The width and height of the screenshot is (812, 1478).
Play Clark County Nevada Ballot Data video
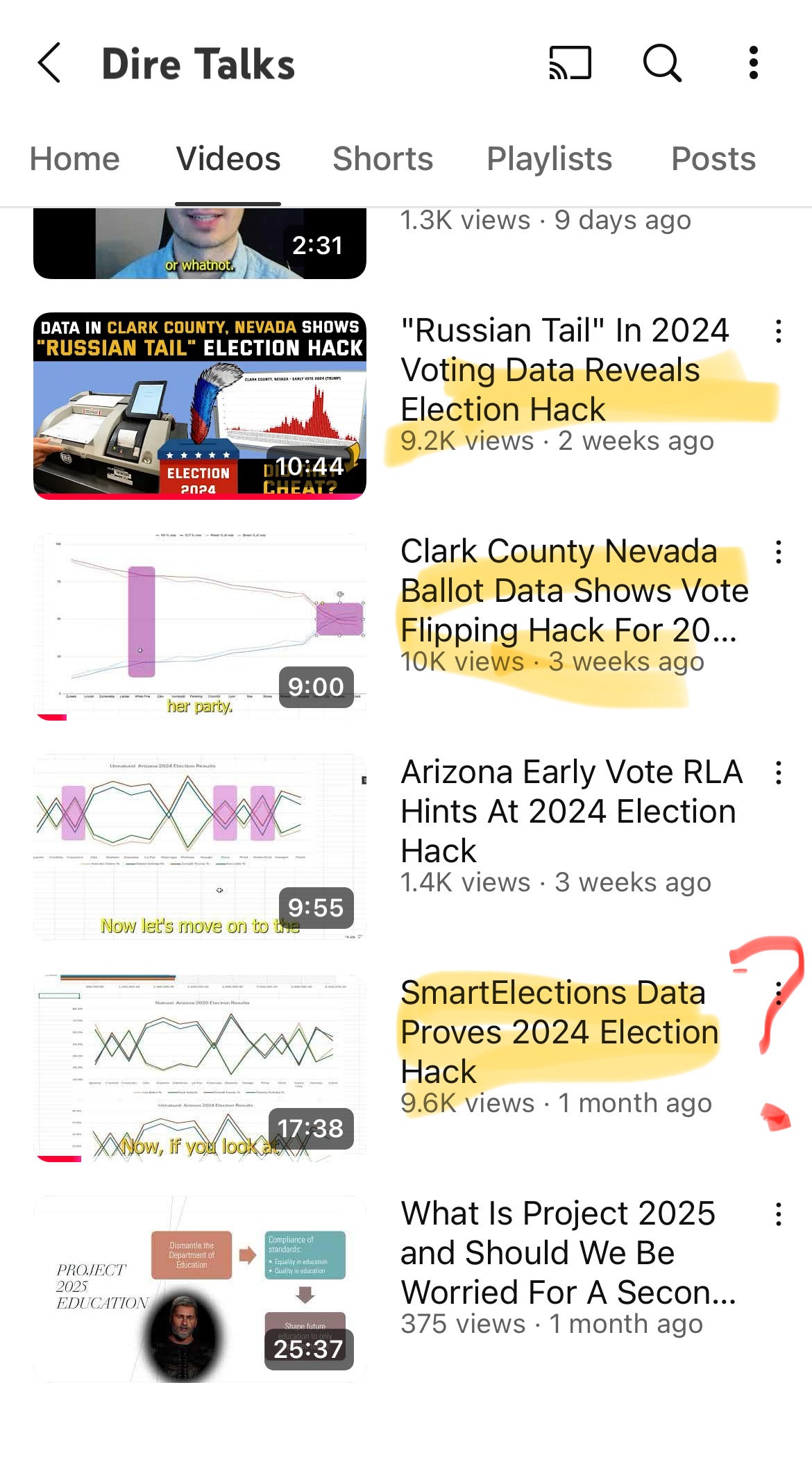tap(200, 626)
